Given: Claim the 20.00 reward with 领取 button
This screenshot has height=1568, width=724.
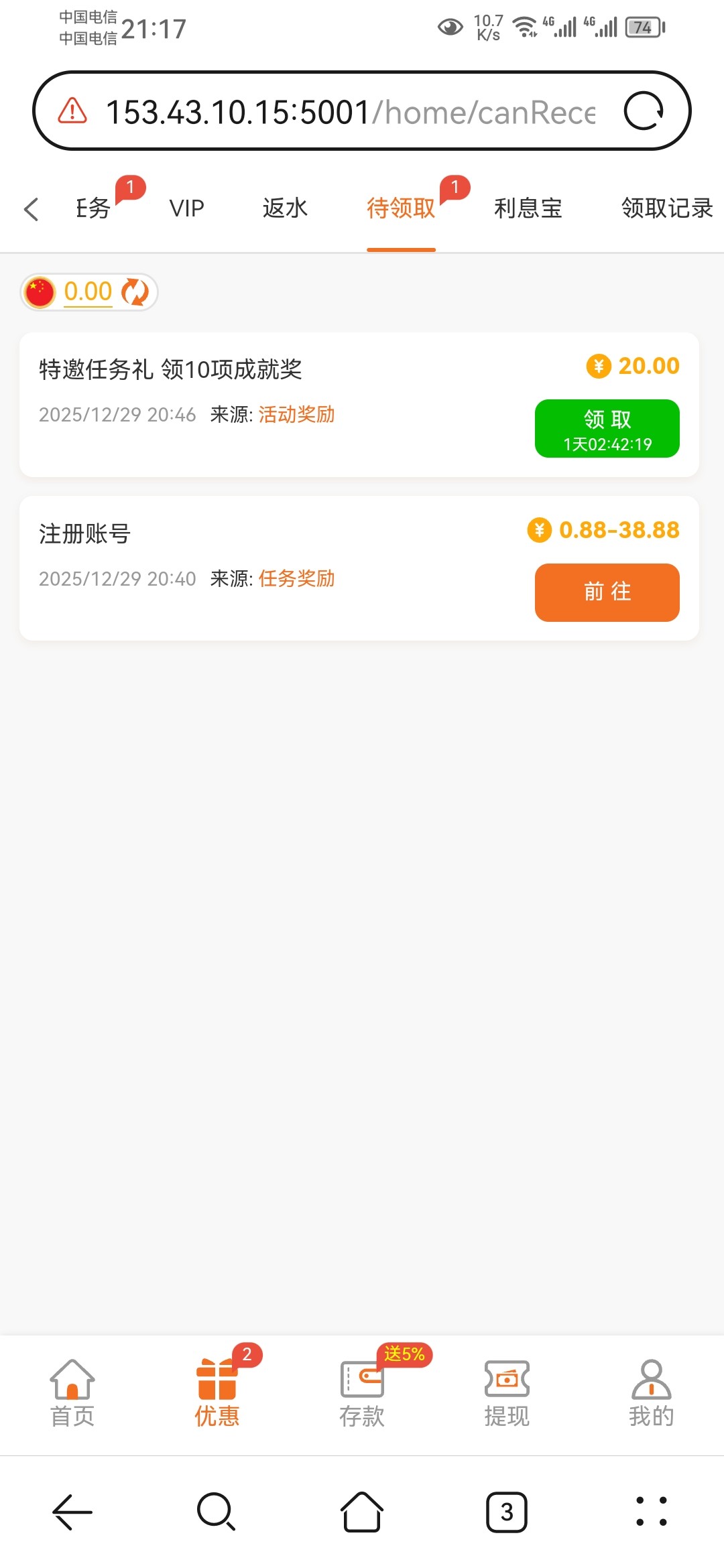Looking at the screenshot, I should tap(607, 429).
